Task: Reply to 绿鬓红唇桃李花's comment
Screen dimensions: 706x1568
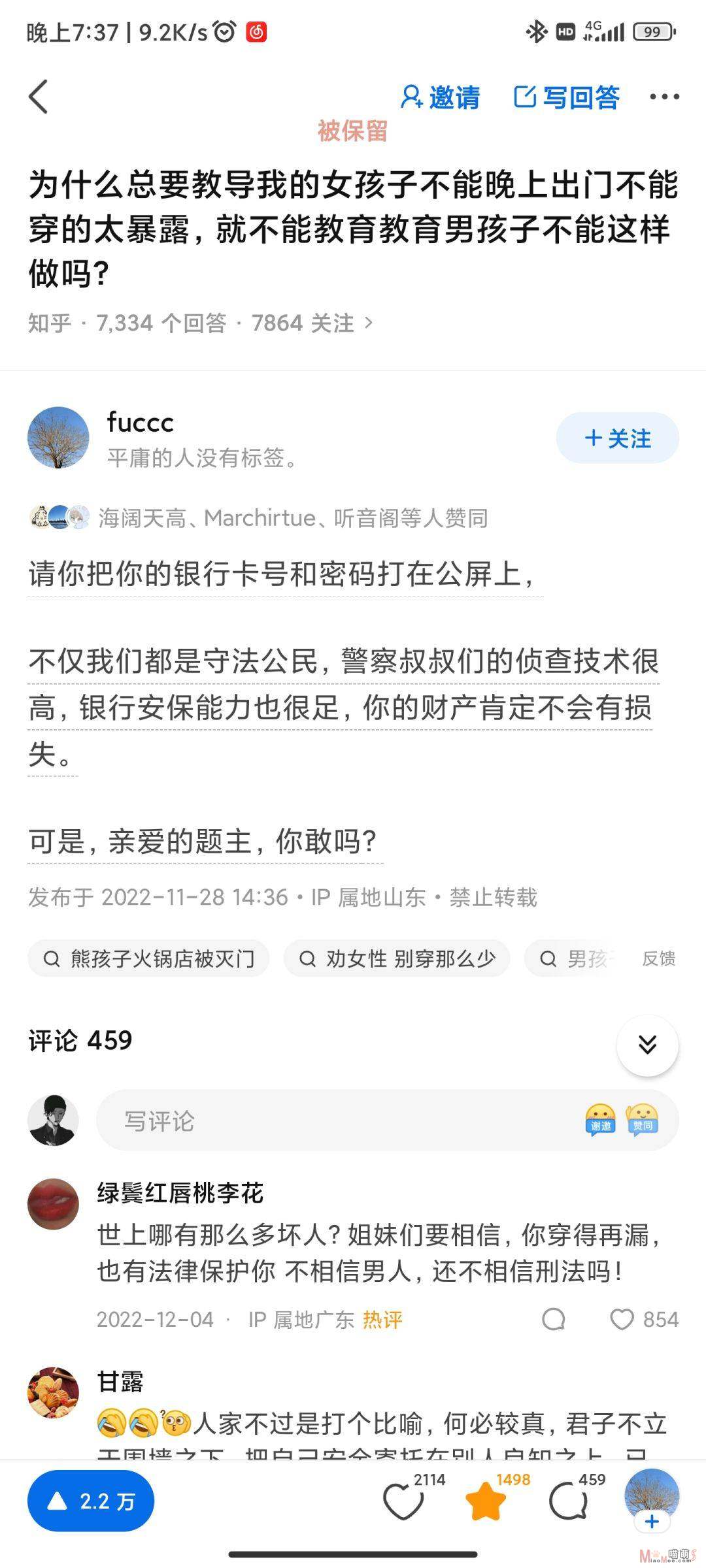Action: (554, 1319)
